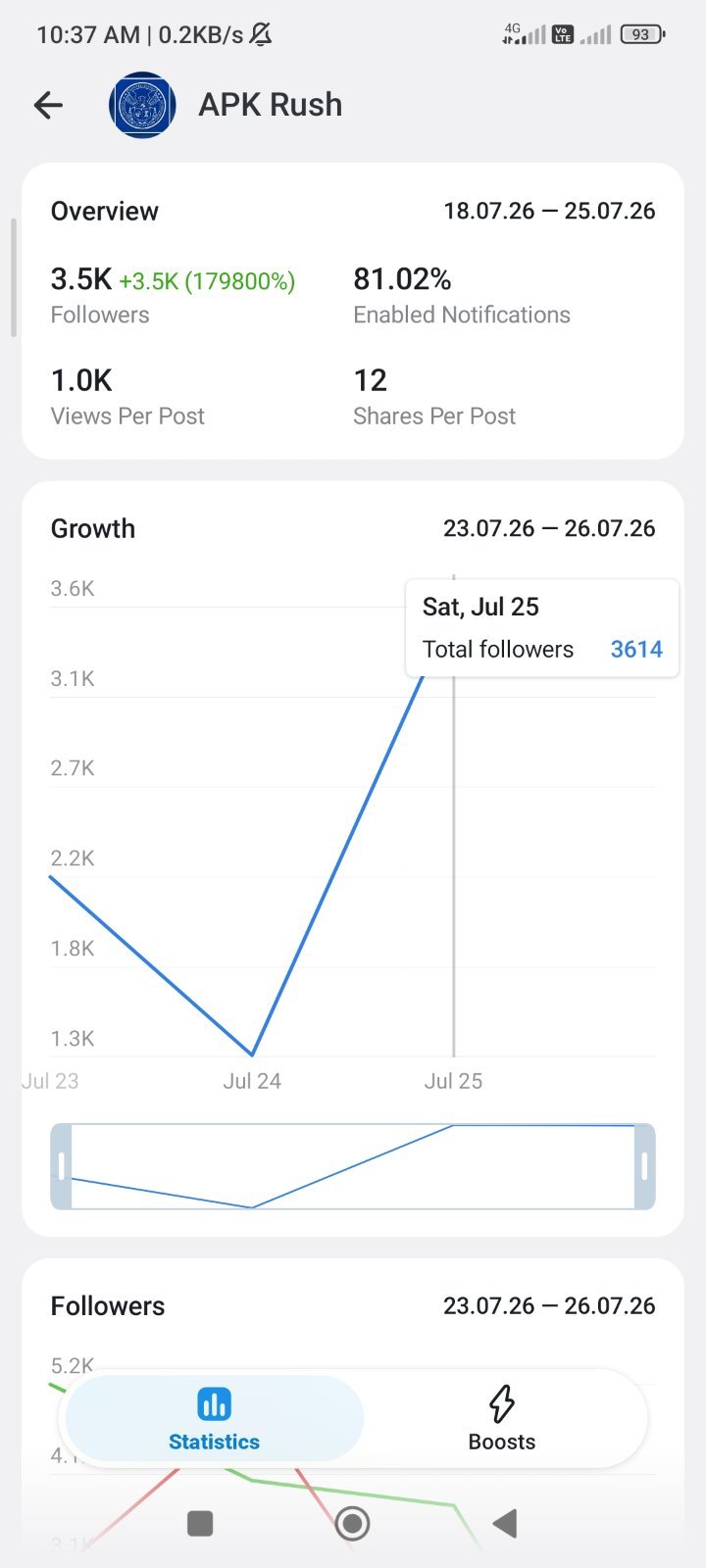This screenshot has width=706, height=1568.
Task: Open the APK Rush channel avatar
Action: coord(142,105)
